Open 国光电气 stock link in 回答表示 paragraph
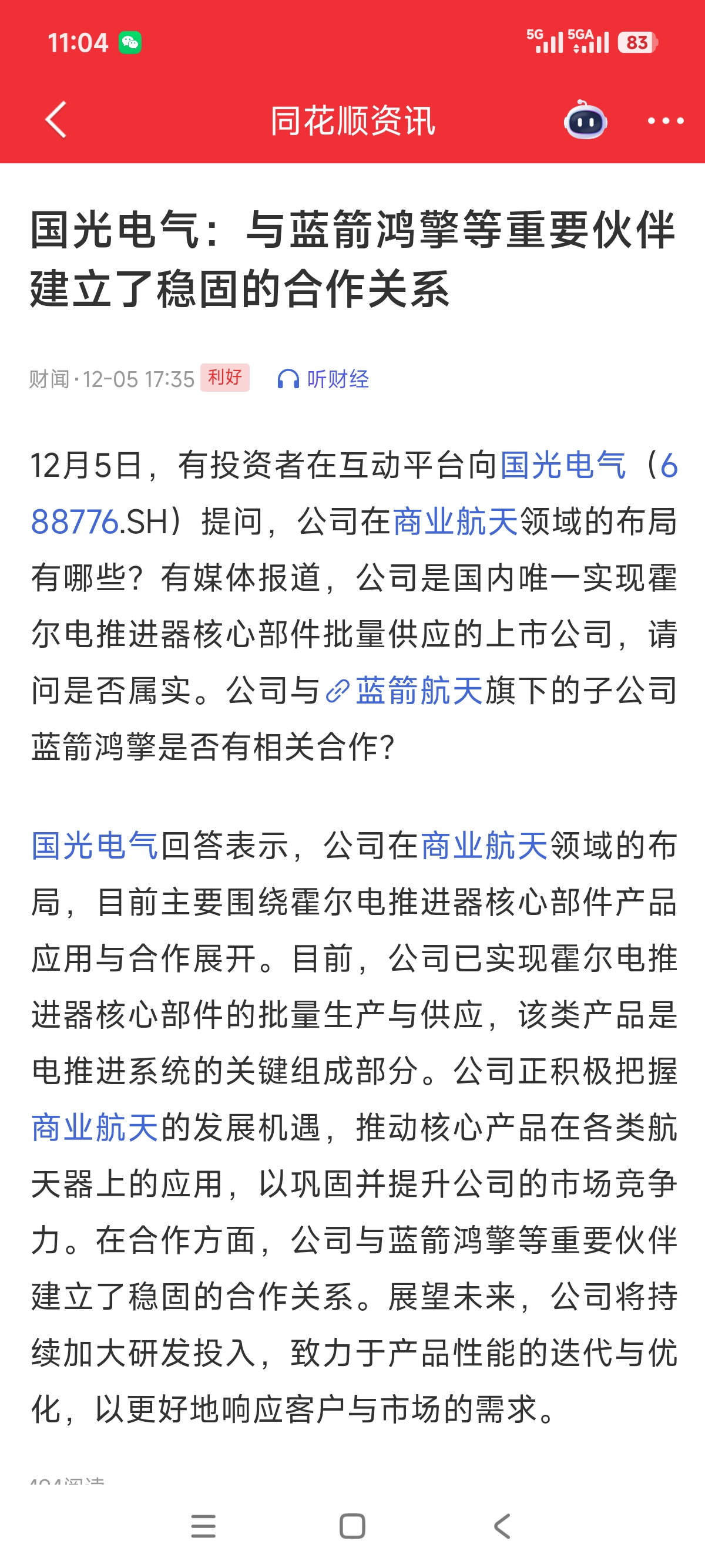Image resolution: width=705 pixels, height=1568 pixels. click(x=95, y=846)
